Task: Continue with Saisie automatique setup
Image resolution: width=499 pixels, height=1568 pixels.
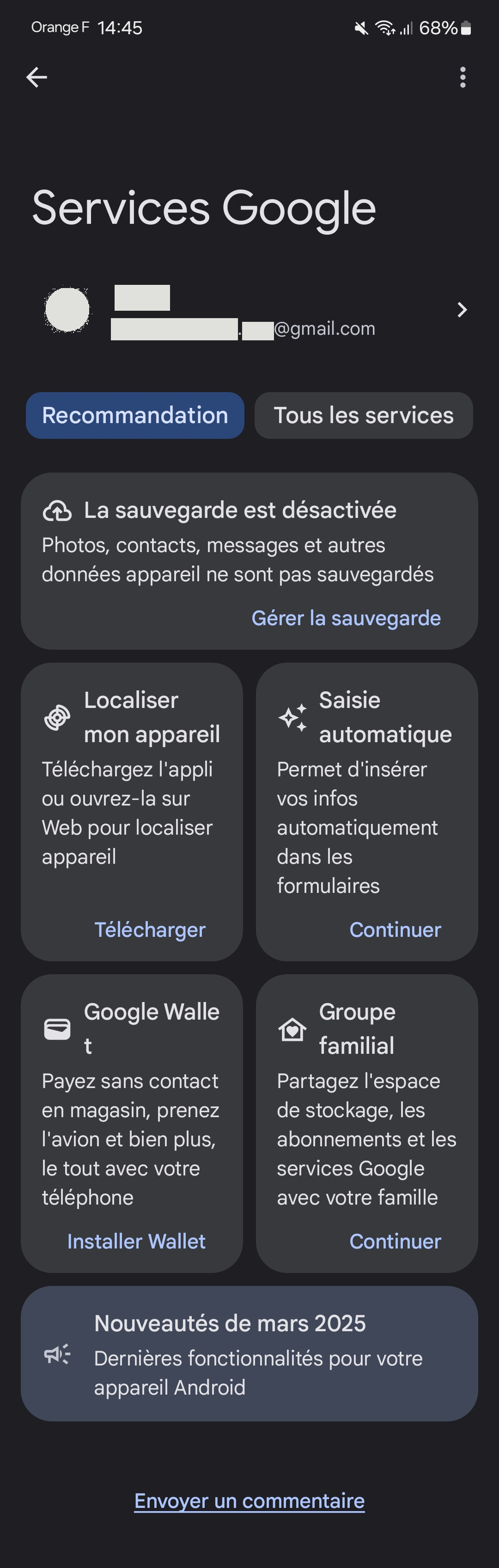Action: pyautogui.click(x=395, y=930)
